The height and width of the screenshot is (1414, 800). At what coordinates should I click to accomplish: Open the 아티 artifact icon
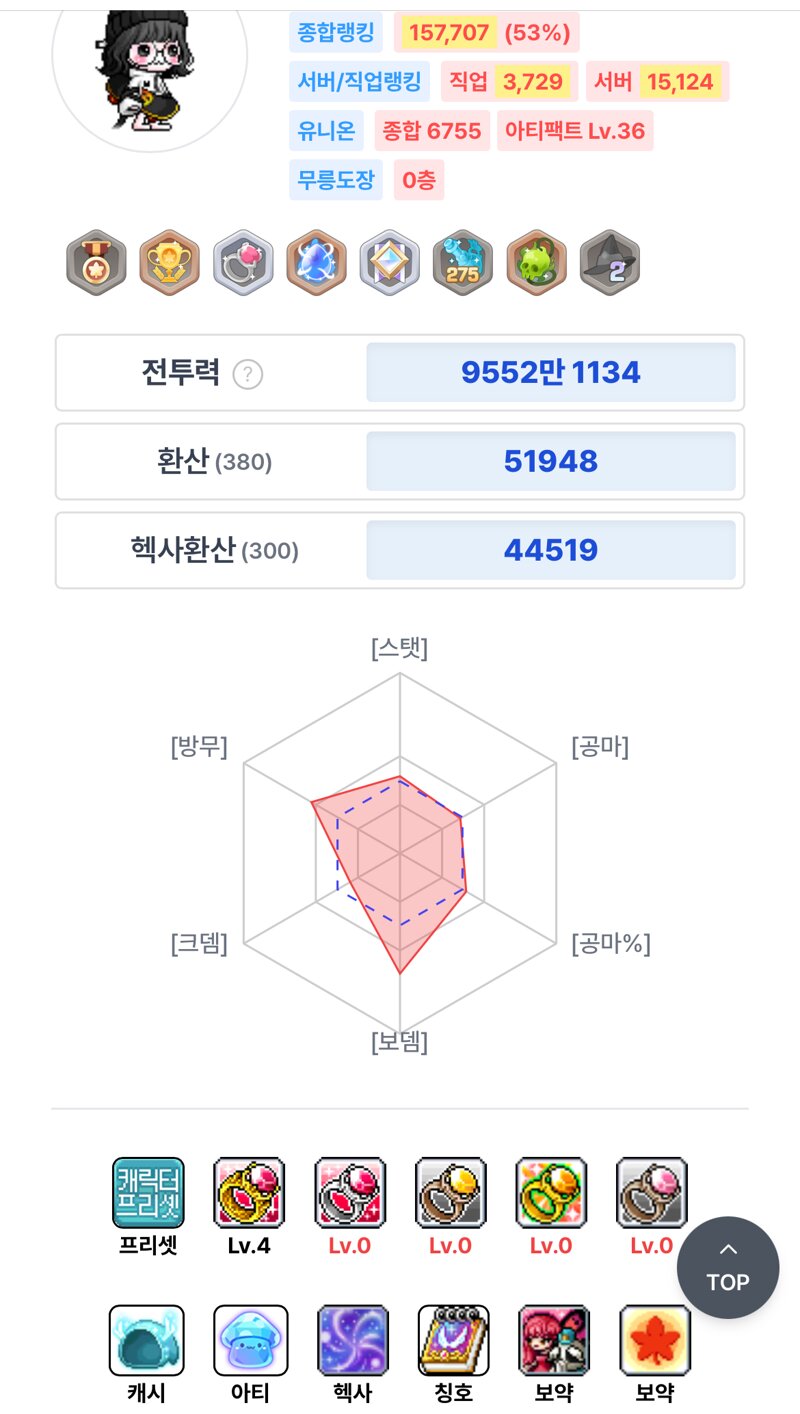click(x=250, y=1340)
